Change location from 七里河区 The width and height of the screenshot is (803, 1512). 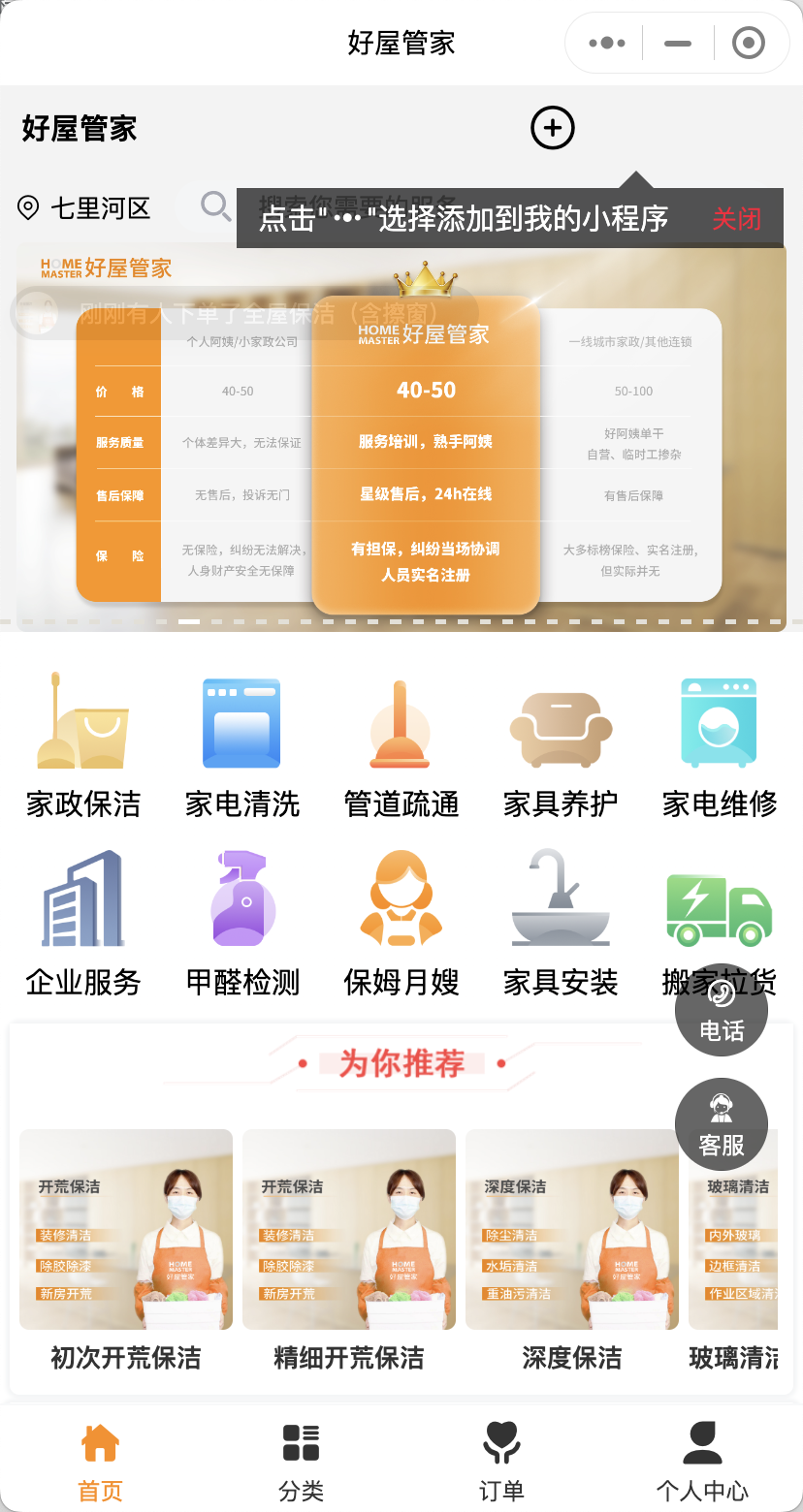point(84,207)
